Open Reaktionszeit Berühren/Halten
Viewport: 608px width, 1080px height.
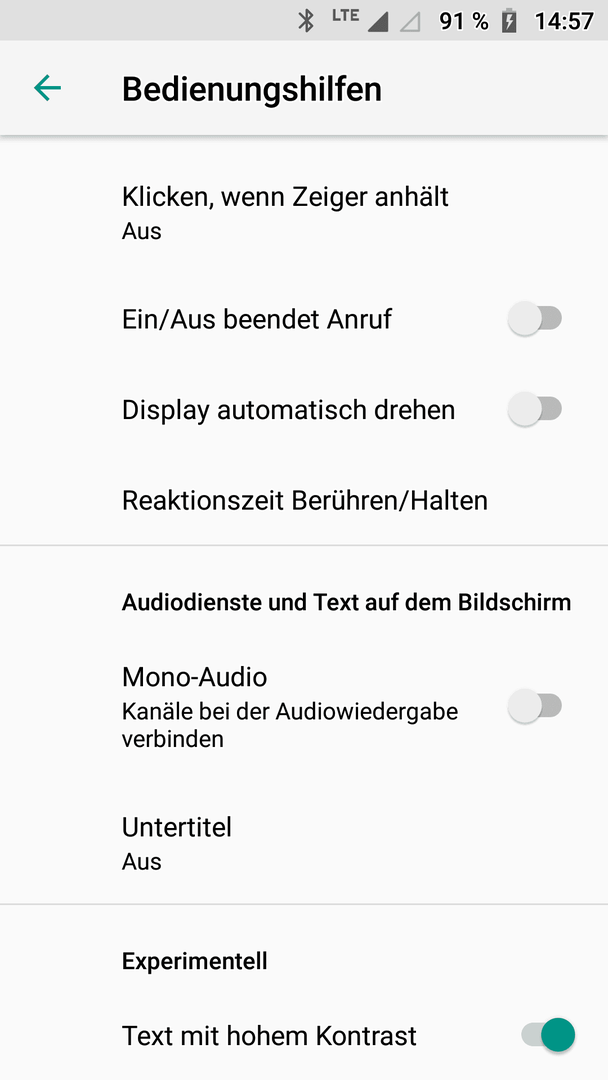pyautogui.click(x=304, y=500)
